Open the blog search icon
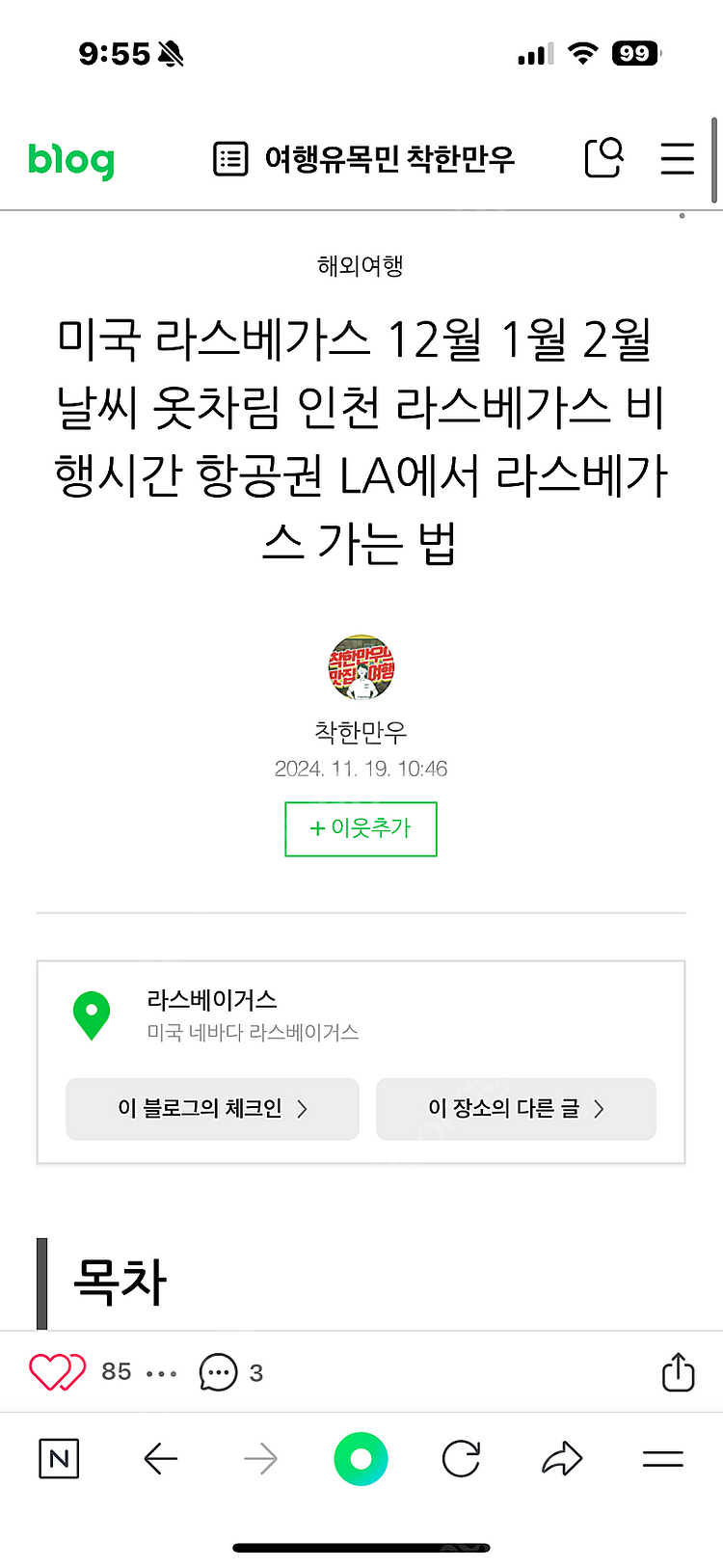 604,159
